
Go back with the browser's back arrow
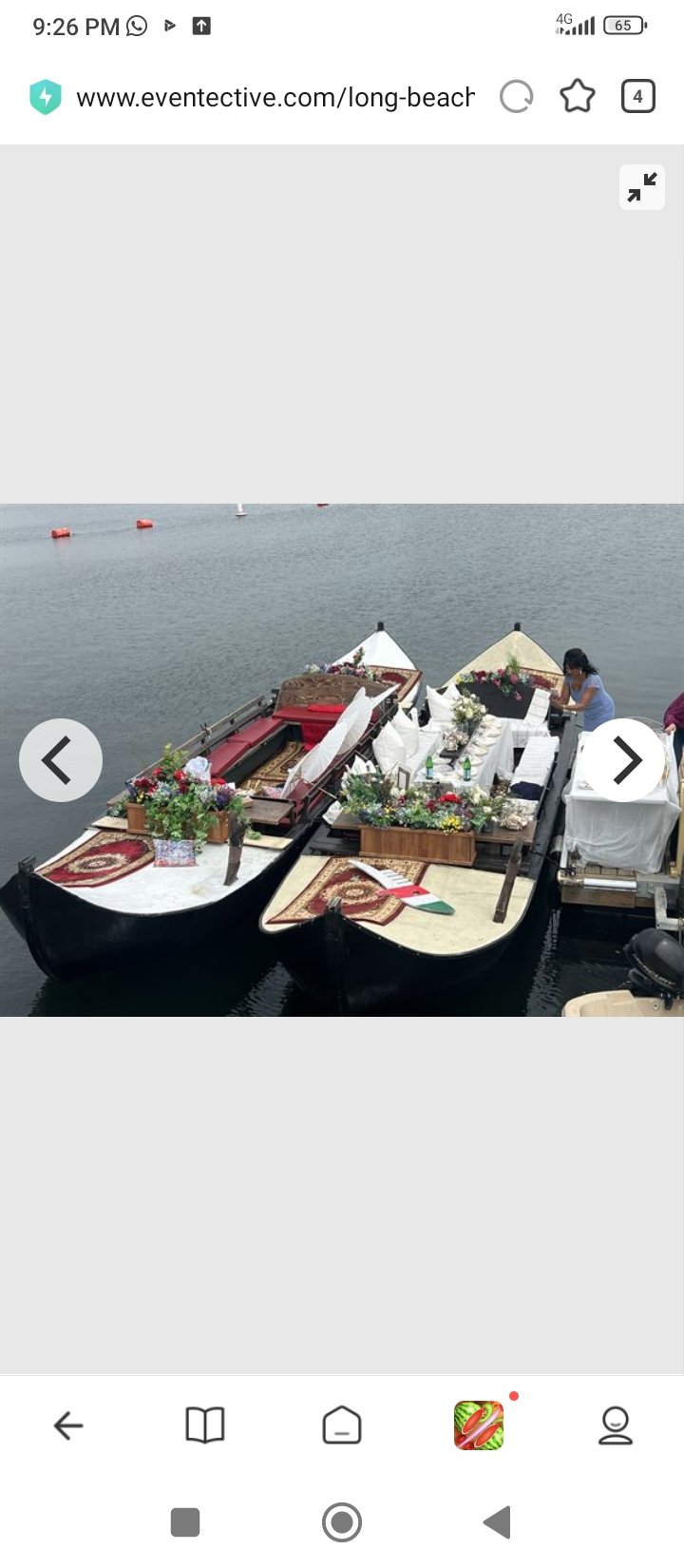[68, 1425]
